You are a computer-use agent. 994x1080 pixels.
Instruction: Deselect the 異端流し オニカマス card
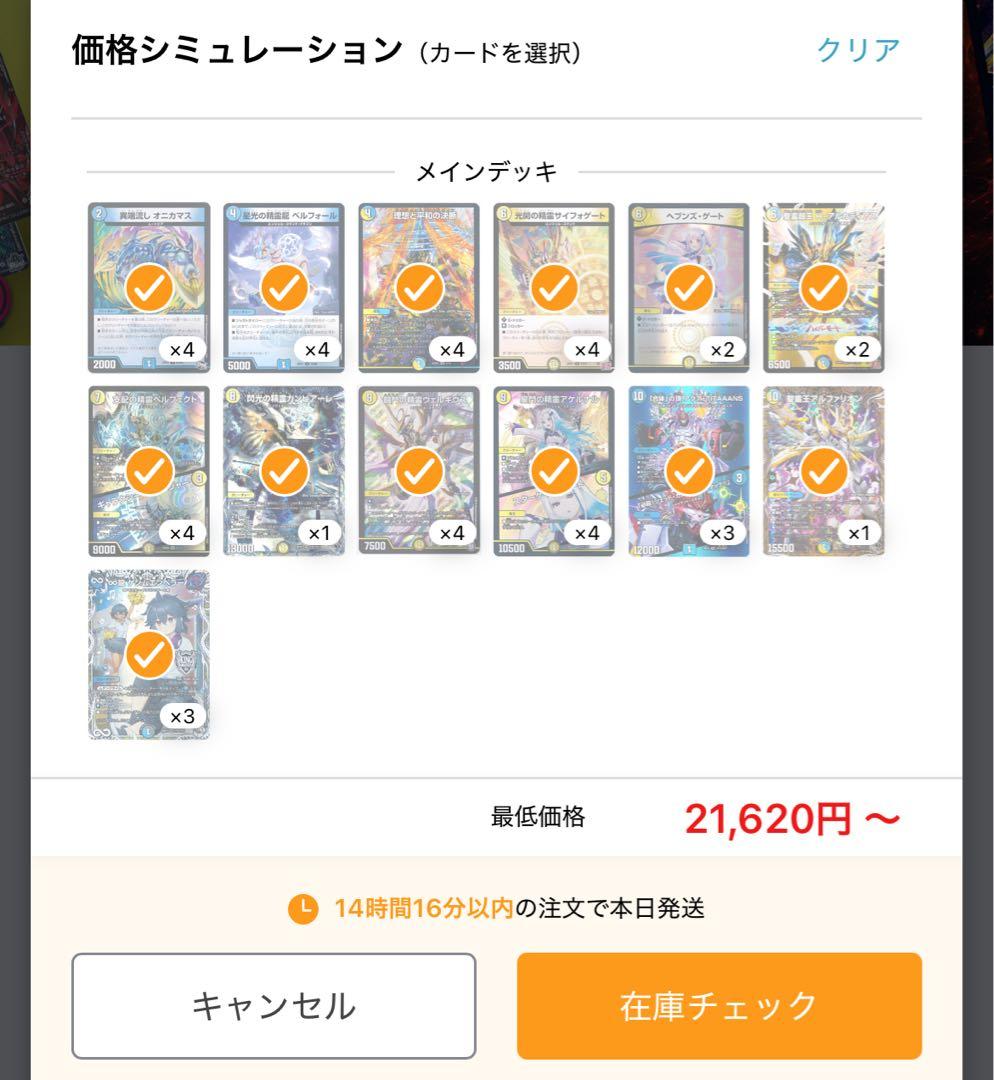click(149, 289)
